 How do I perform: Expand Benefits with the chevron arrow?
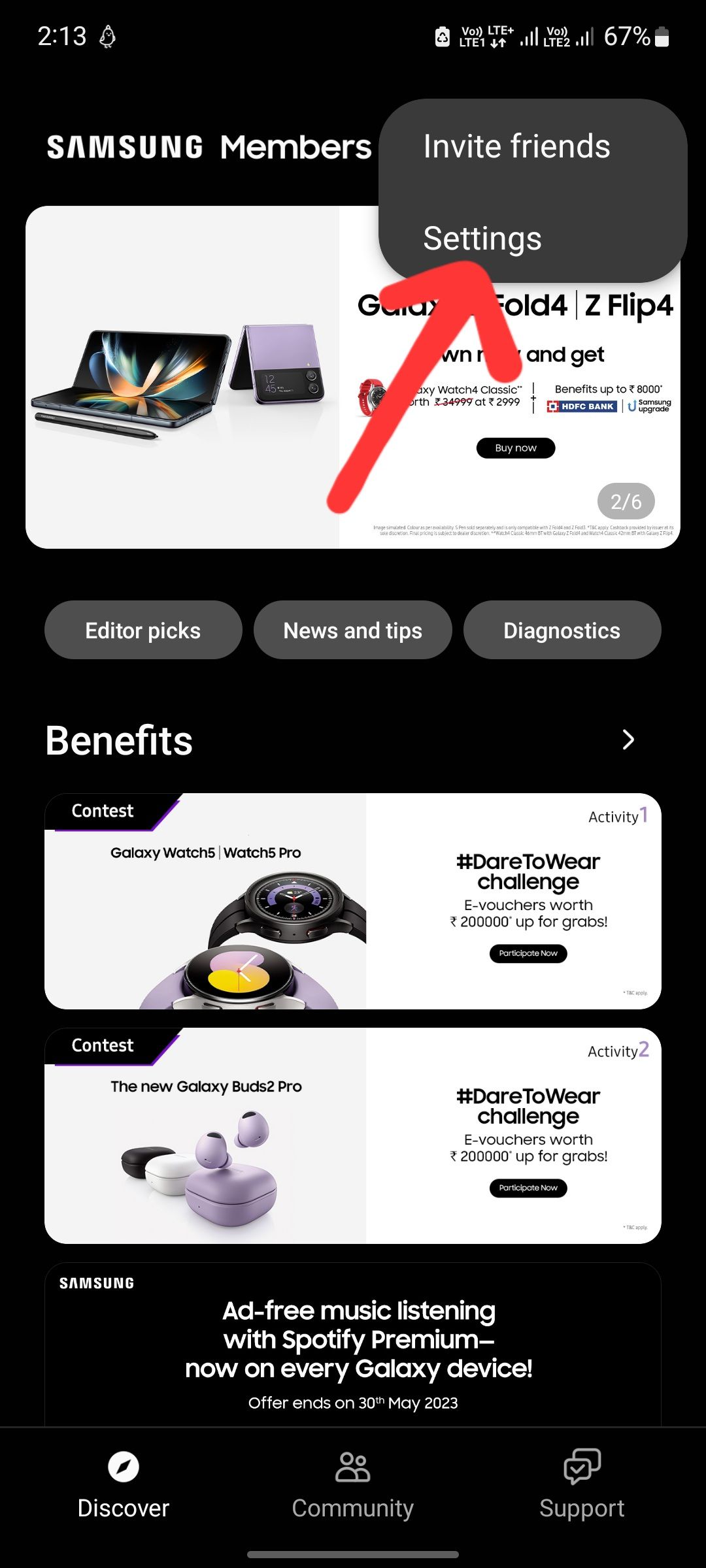pyautogui.click(x=628, y=740)
